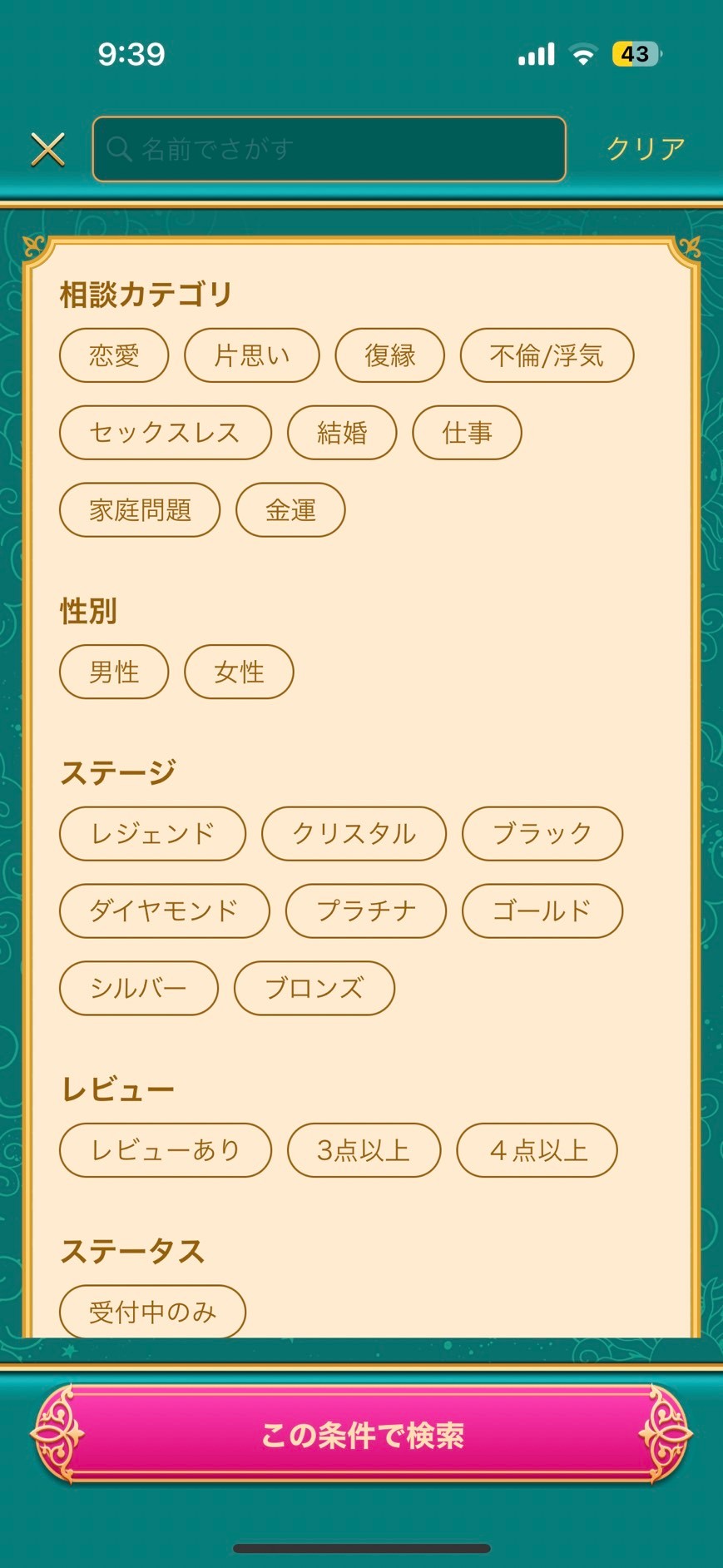Image resolution: width=723 pixels, height=1568 pixels.
Task: Select the 4点以上 review filter
Action: (537, 1150)
